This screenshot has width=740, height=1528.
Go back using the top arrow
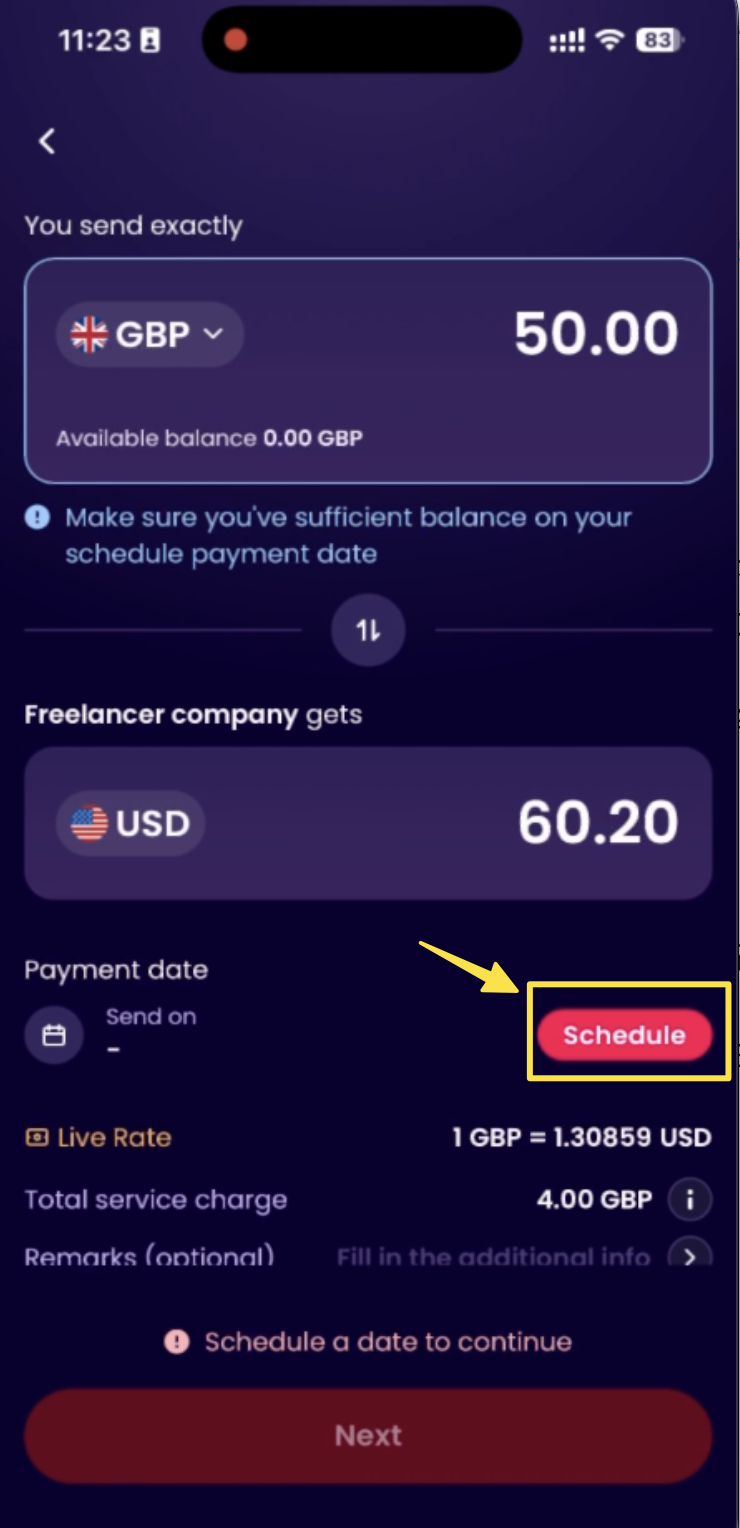pyautogui.click(x=47, y=141)
